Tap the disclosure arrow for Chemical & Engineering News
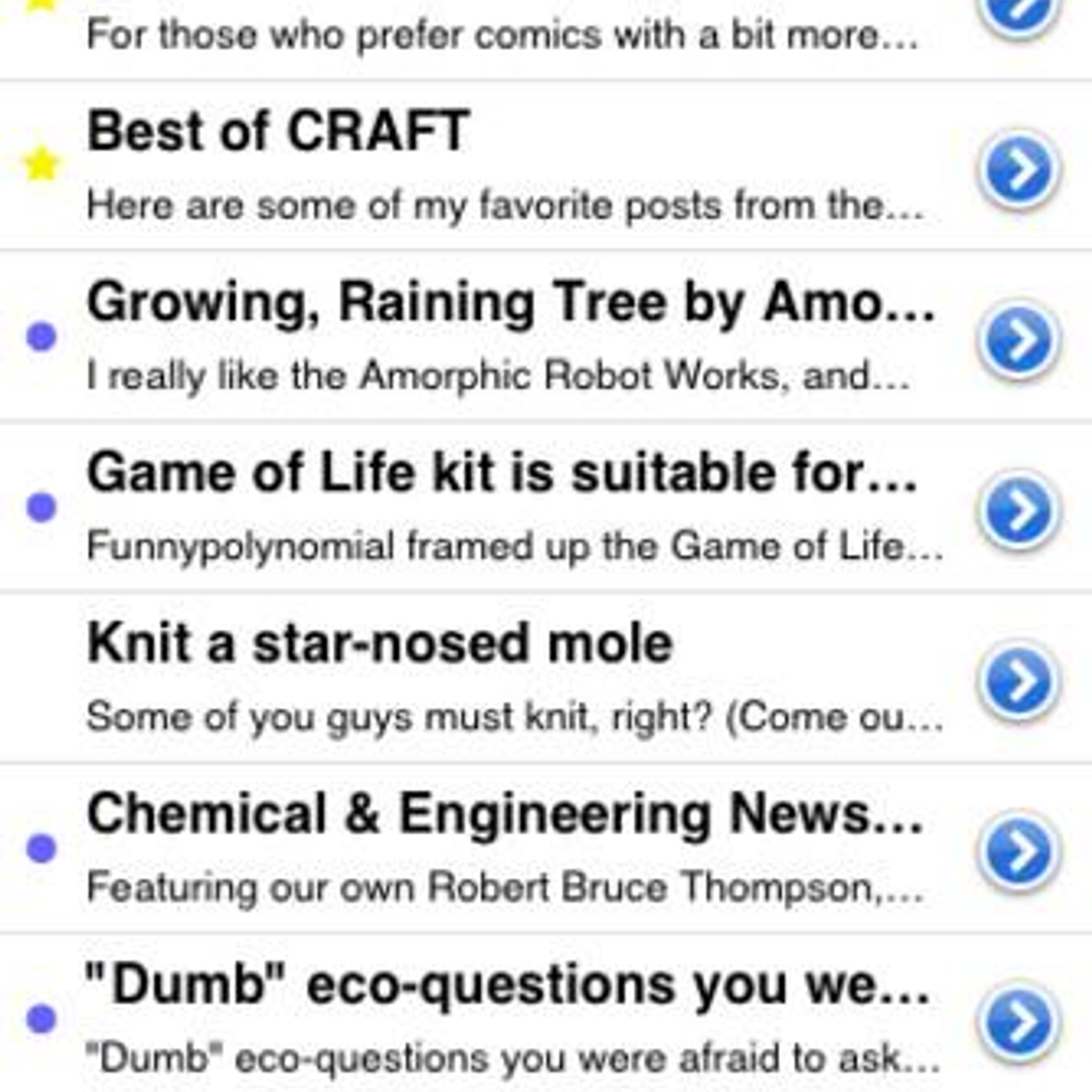1092x1092 pixels. point(1019,851)
